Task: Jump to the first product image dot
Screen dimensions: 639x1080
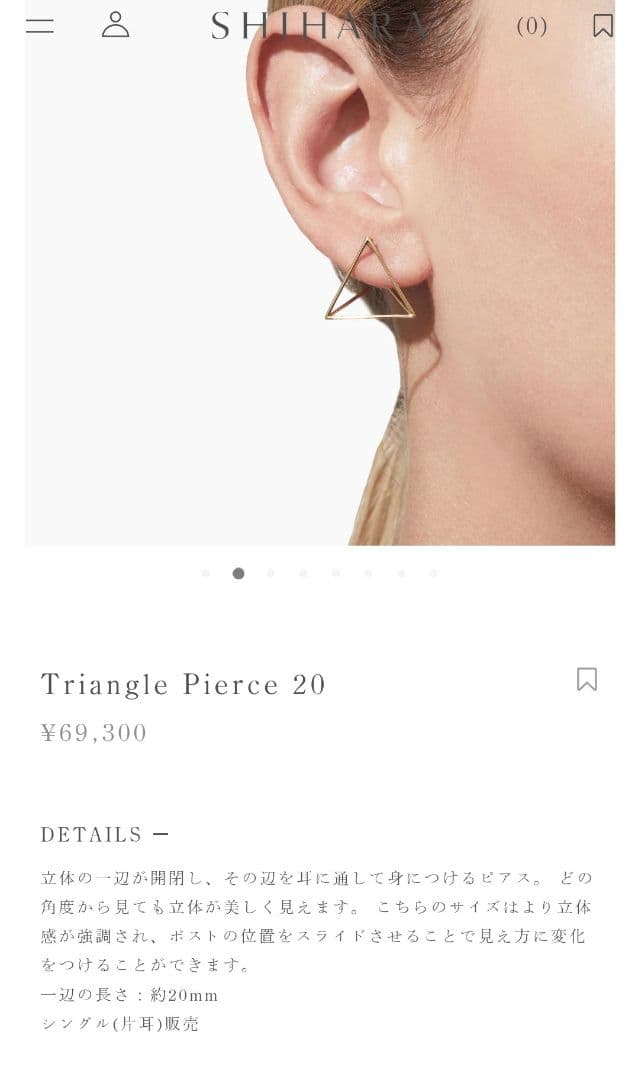Action: click(x=206, y=573)
